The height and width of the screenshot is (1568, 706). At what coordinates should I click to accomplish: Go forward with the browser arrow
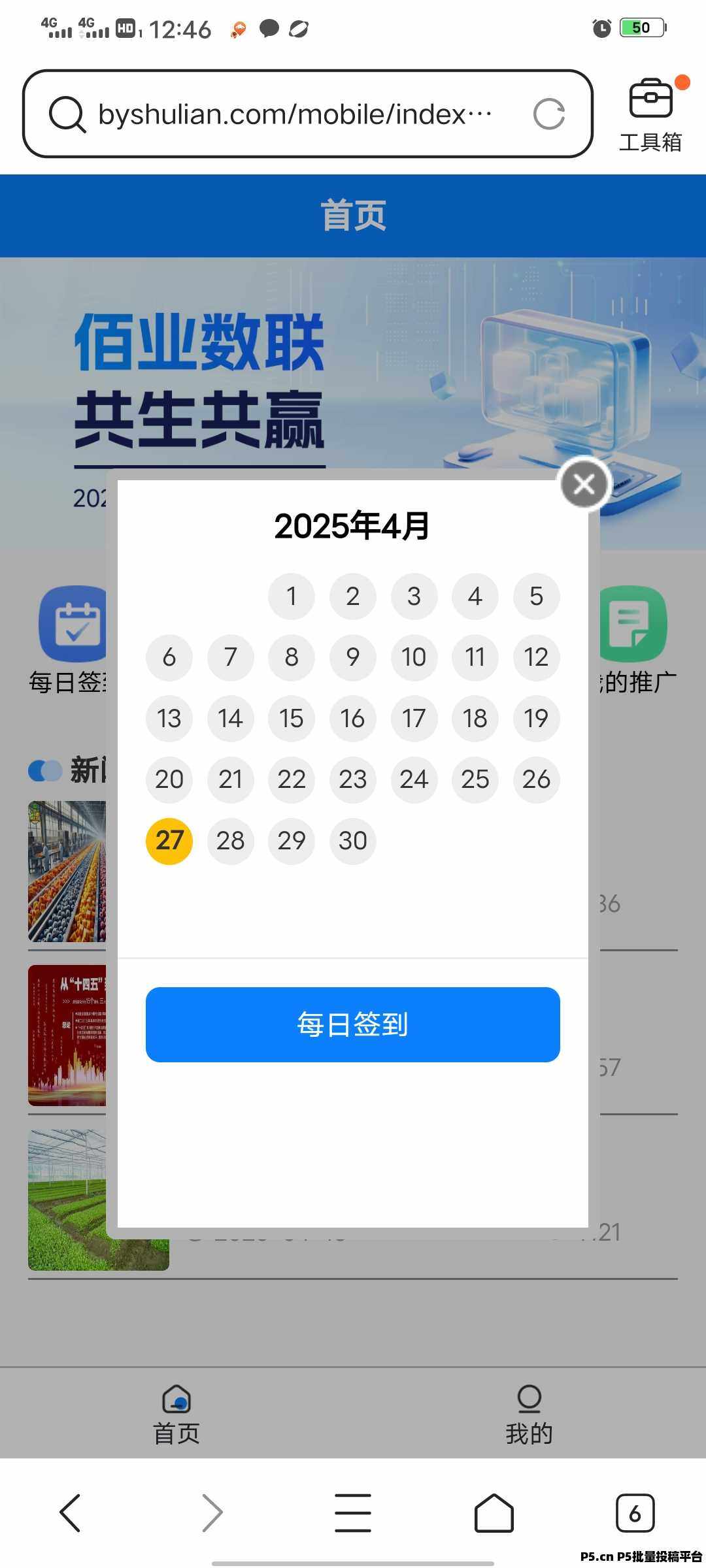pos(212,1512)
